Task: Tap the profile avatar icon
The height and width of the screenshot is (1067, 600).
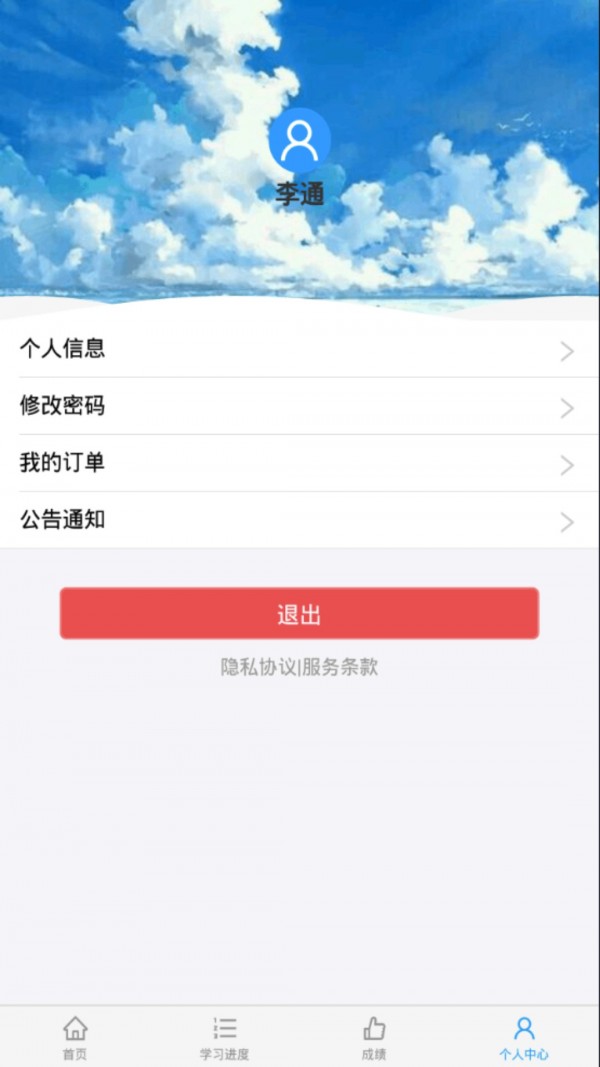Action: click(x=299, y=140)
